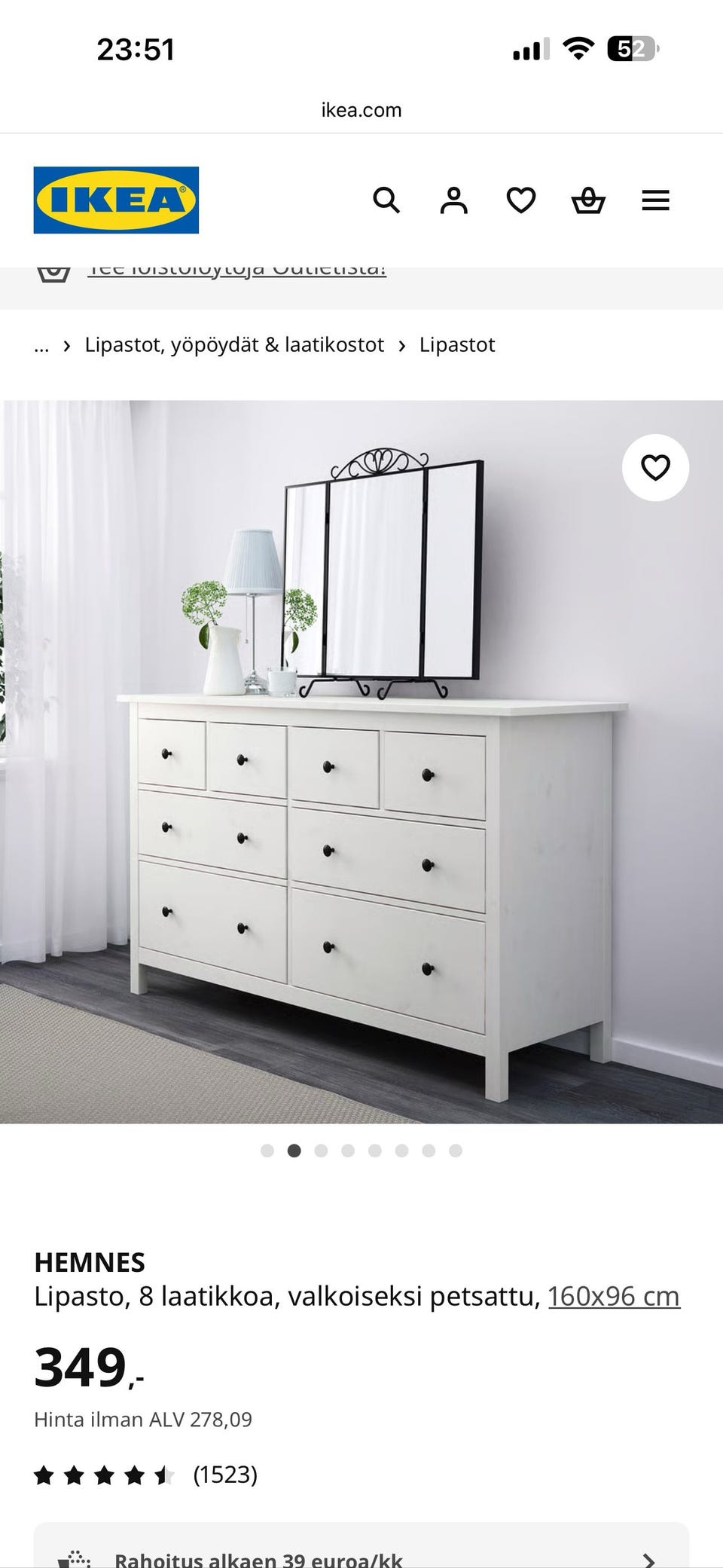Open the Lipastot breadcrumb
The height and width of the screenshot is (1568, 723).
click(x=457, y=345)
